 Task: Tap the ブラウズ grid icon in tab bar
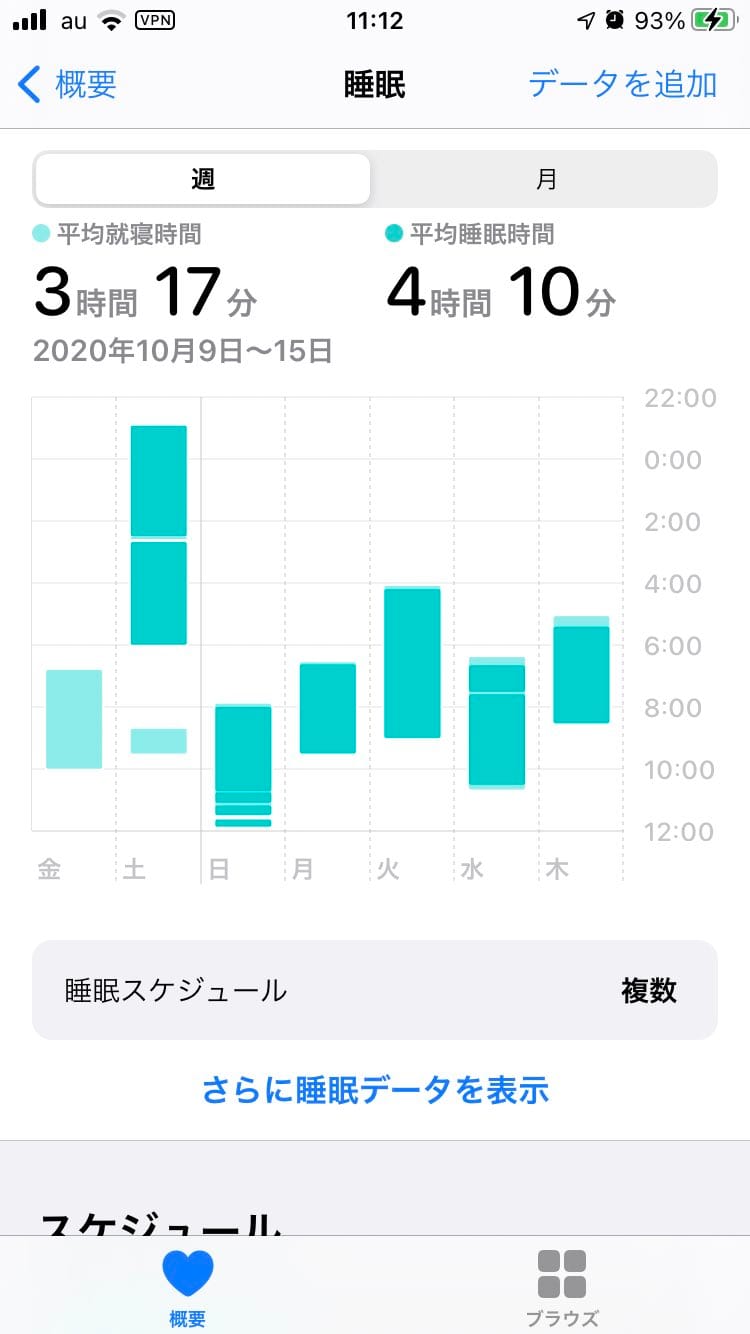click(x=563, y=1271)
